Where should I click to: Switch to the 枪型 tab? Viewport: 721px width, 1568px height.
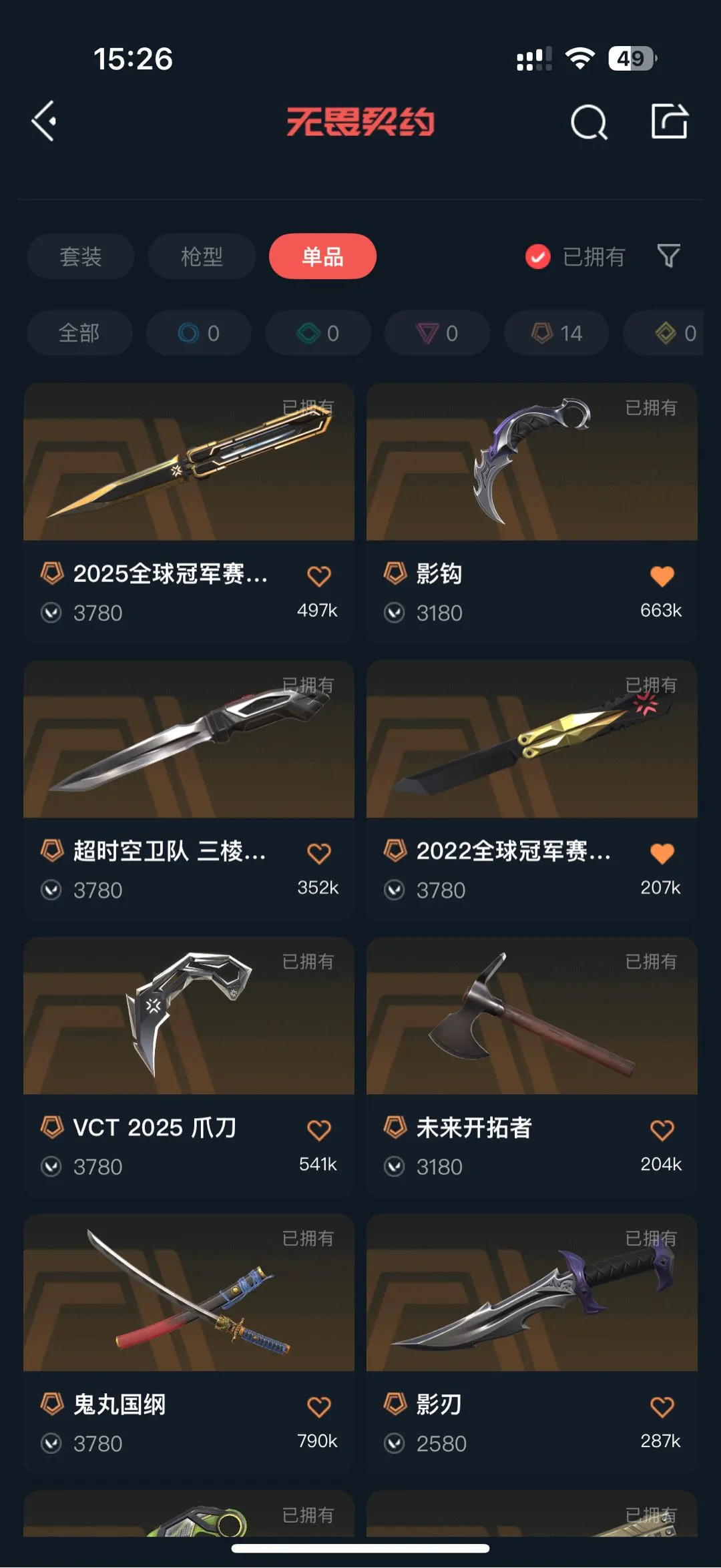(202, 256)
